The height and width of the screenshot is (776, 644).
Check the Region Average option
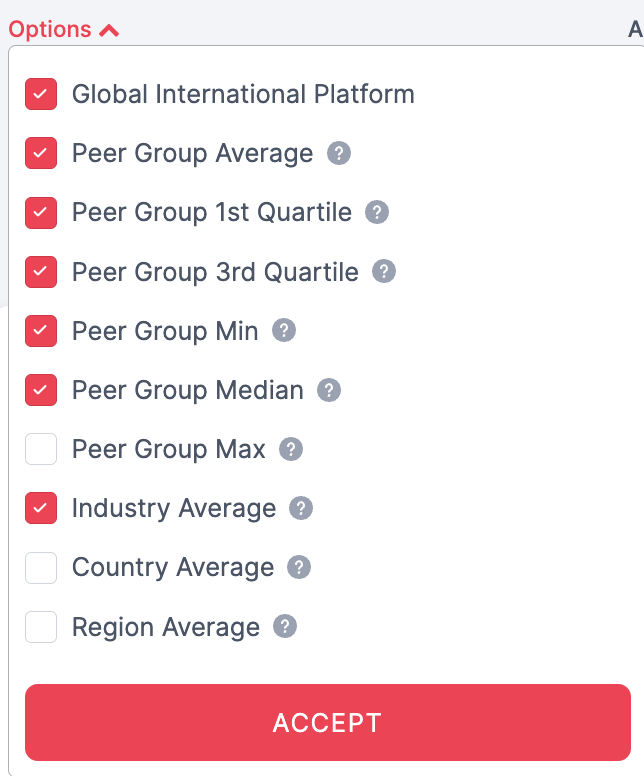pos(41,627)
